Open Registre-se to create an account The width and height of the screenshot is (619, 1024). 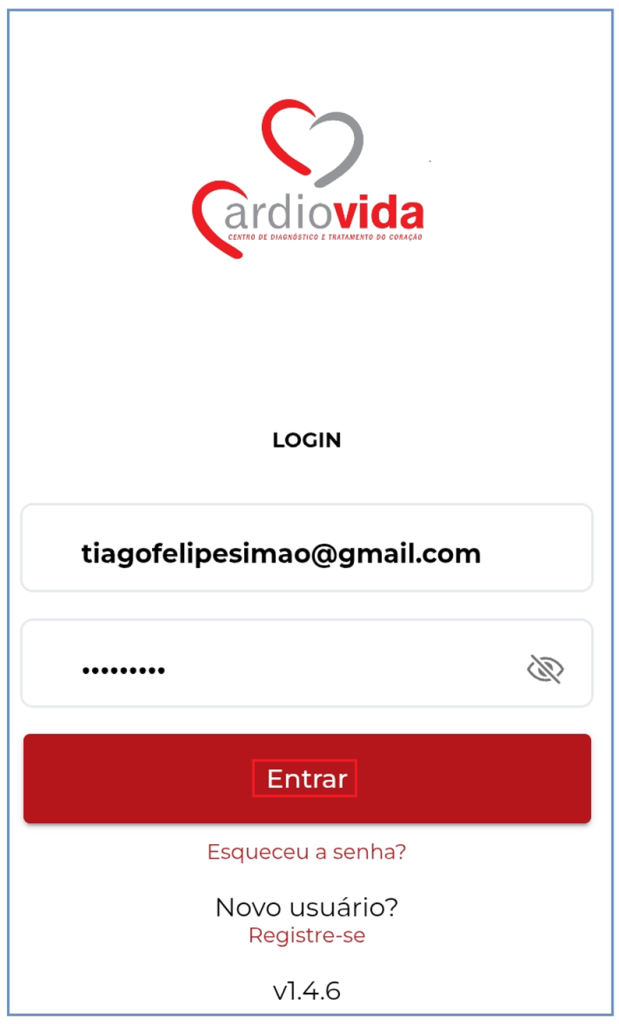307,935
